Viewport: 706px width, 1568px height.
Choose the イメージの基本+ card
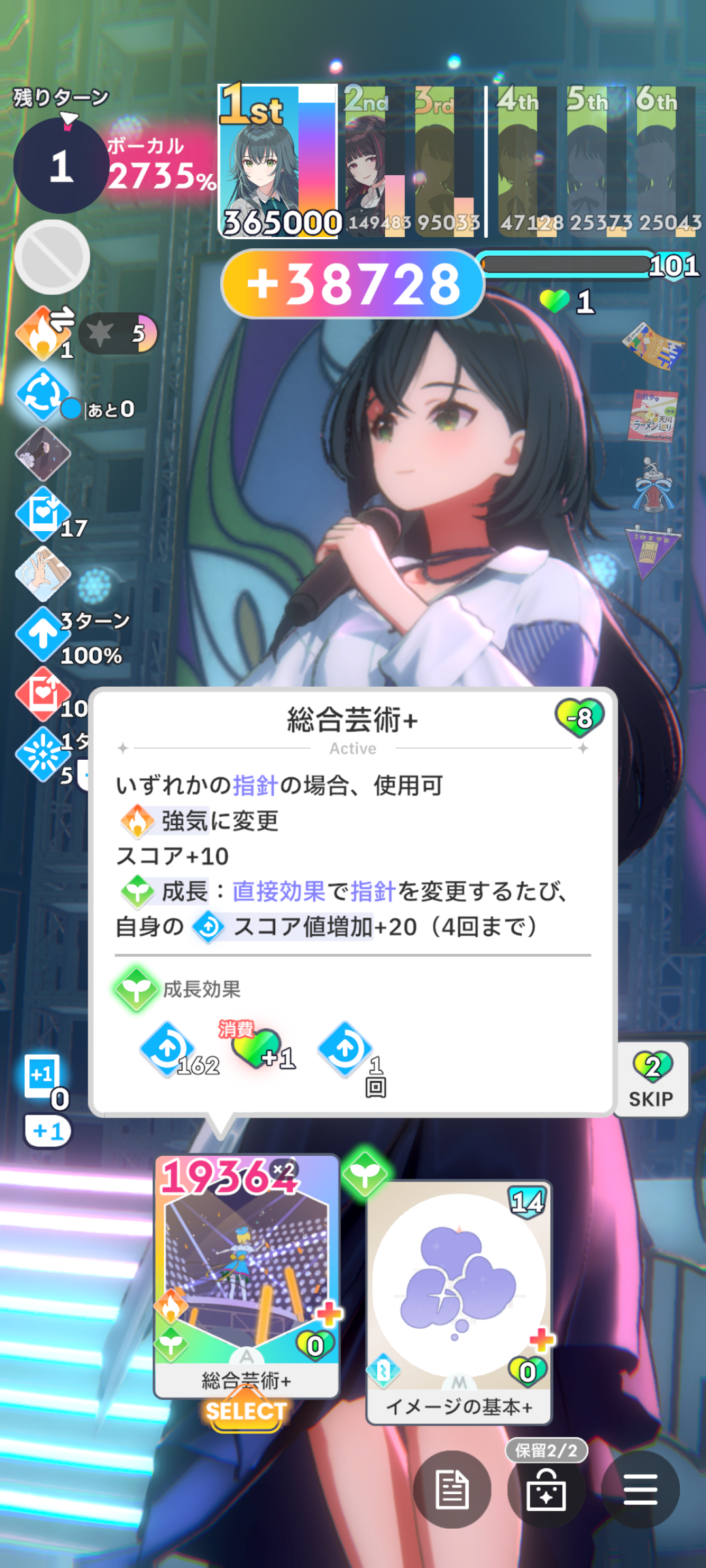pos(459,1300)
